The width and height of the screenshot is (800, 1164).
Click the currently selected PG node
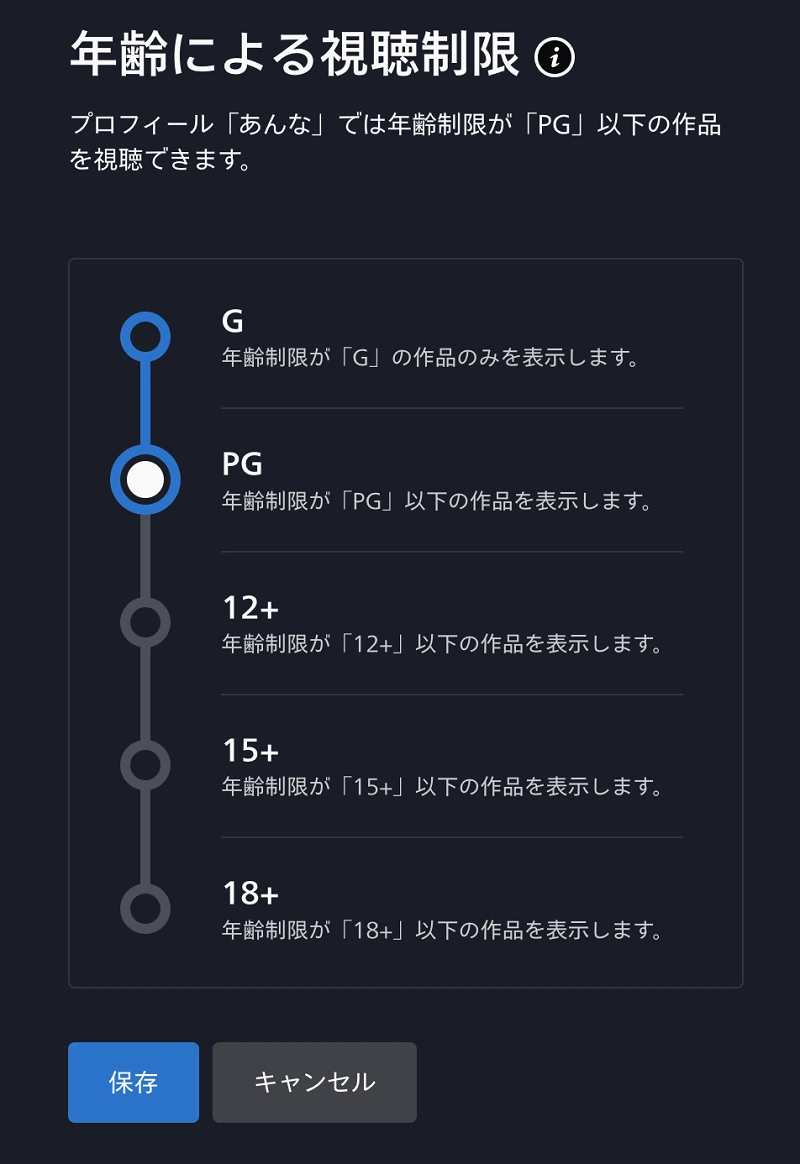pyautogui.click(x=144, y=480)
